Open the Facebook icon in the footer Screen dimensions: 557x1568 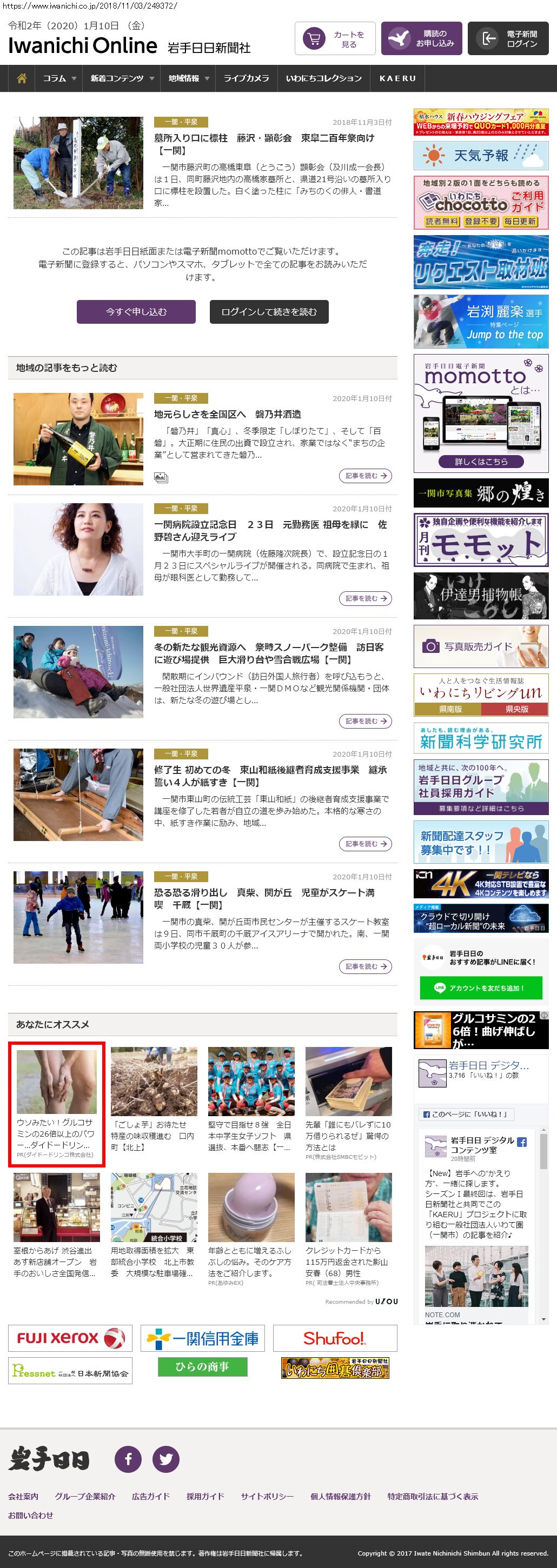[129, 1459]
